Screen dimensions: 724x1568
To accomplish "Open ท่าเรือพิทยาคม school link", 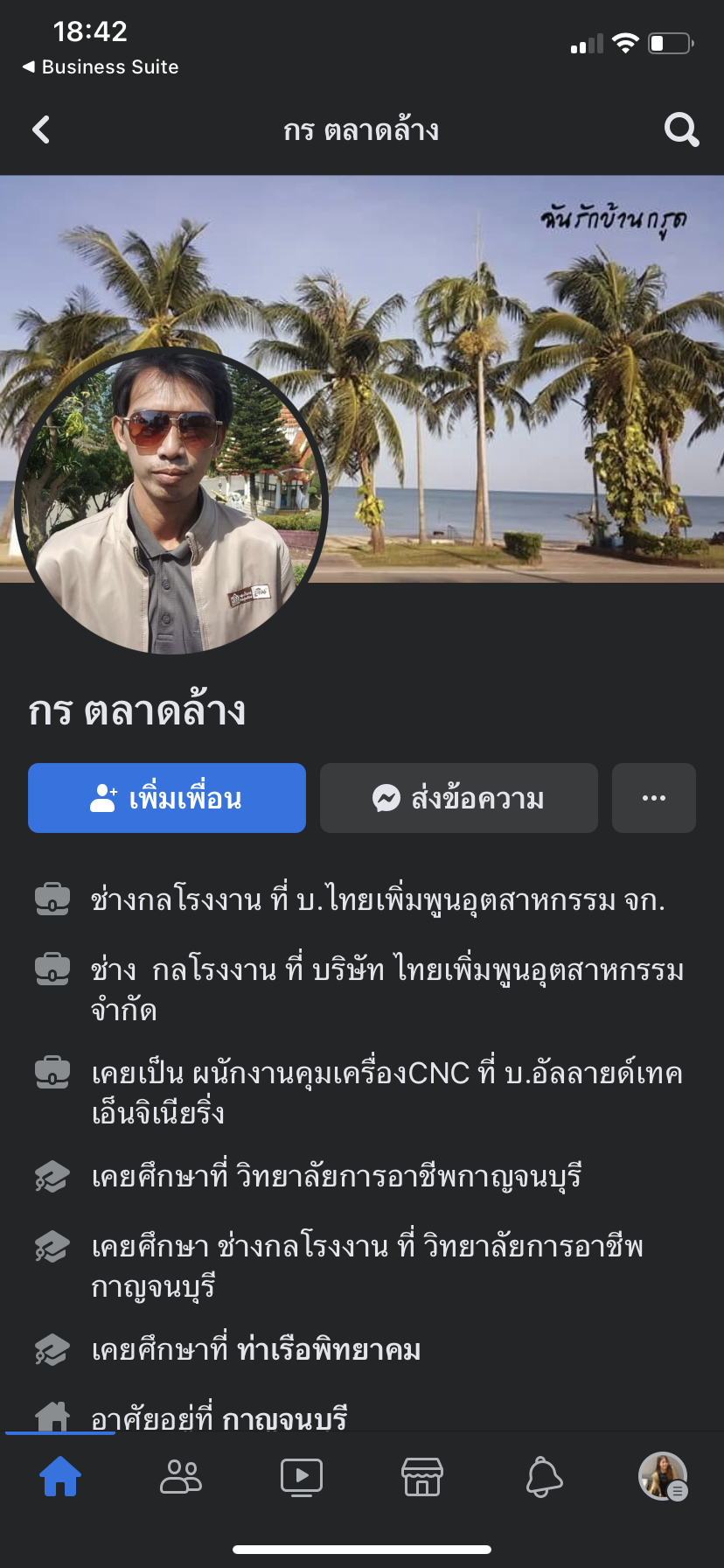I will pyautogui.click(x=329, y=1350).
